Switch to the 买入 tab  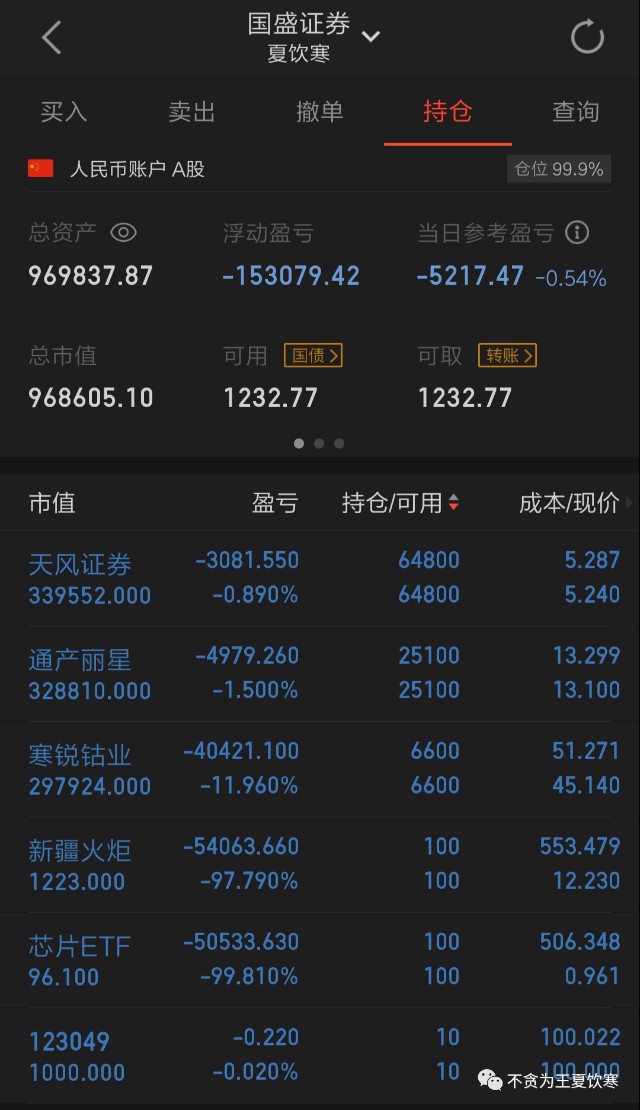(64, 112)
